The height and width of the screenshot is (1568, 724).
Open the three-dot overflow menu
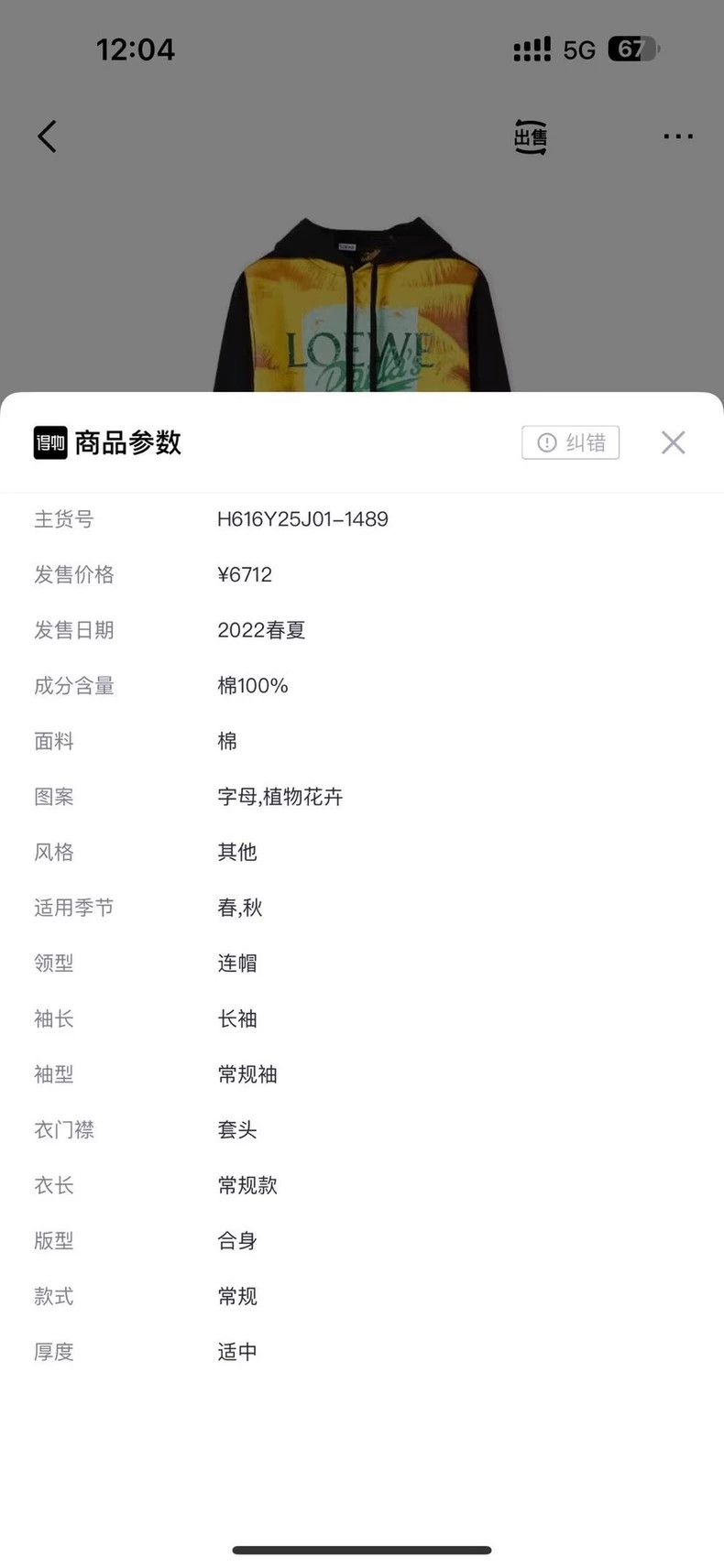pyautogui.click(x=677, y=136)
